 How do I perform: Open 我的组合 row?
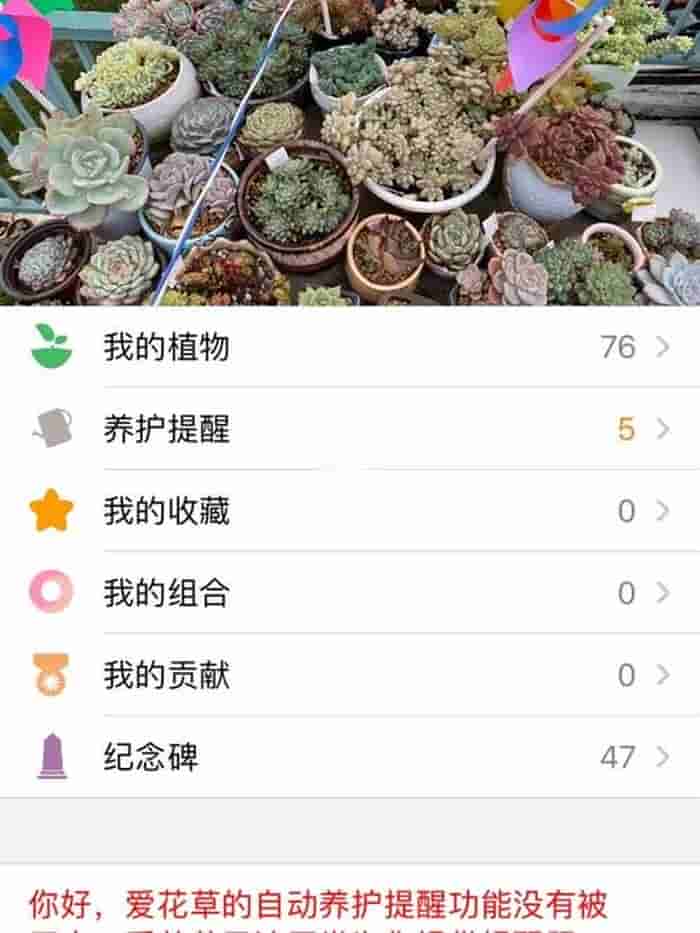click(x=350, y=593)
